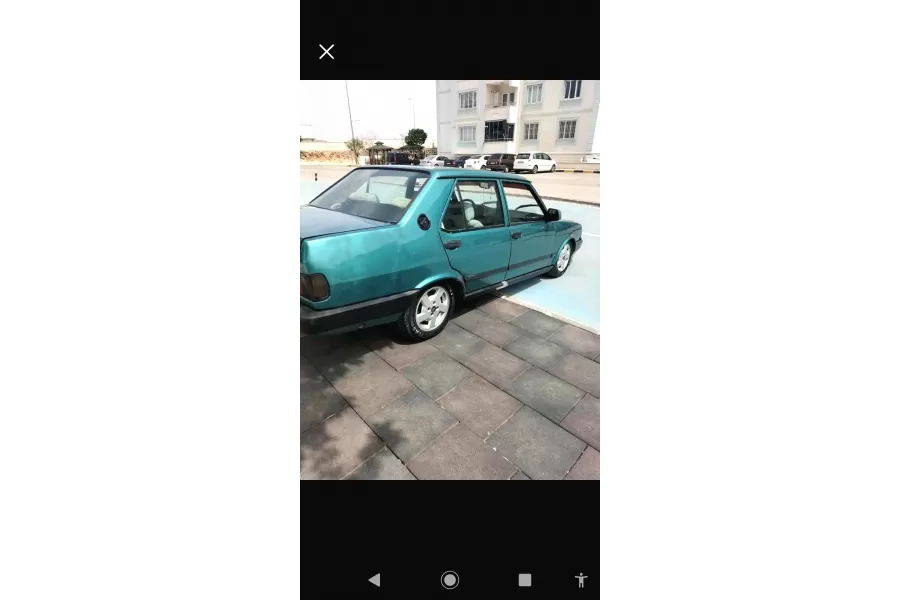Screen dimensions: 900x600
Task: Close the full-screen photo viewer
Action: (x=326, y=52)
